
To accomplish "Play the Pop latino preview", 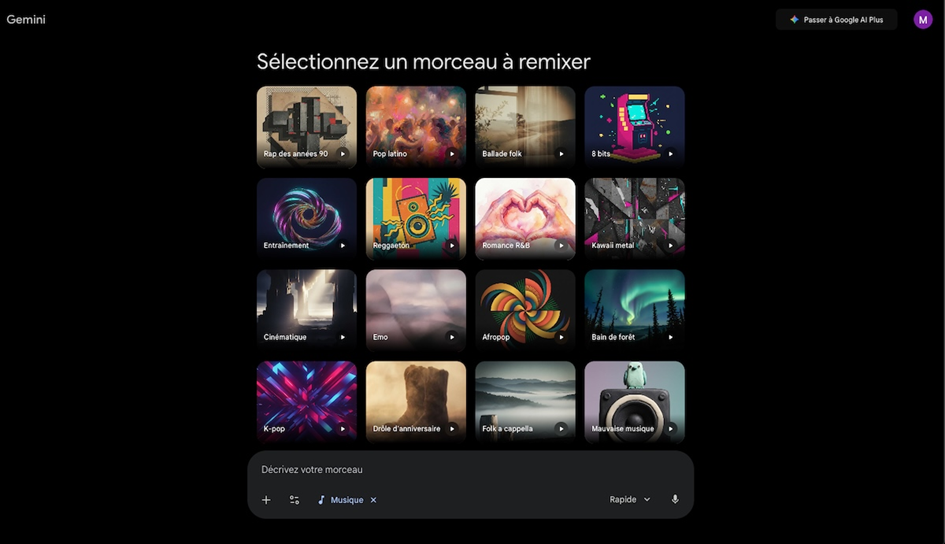I will coord(452,154).
